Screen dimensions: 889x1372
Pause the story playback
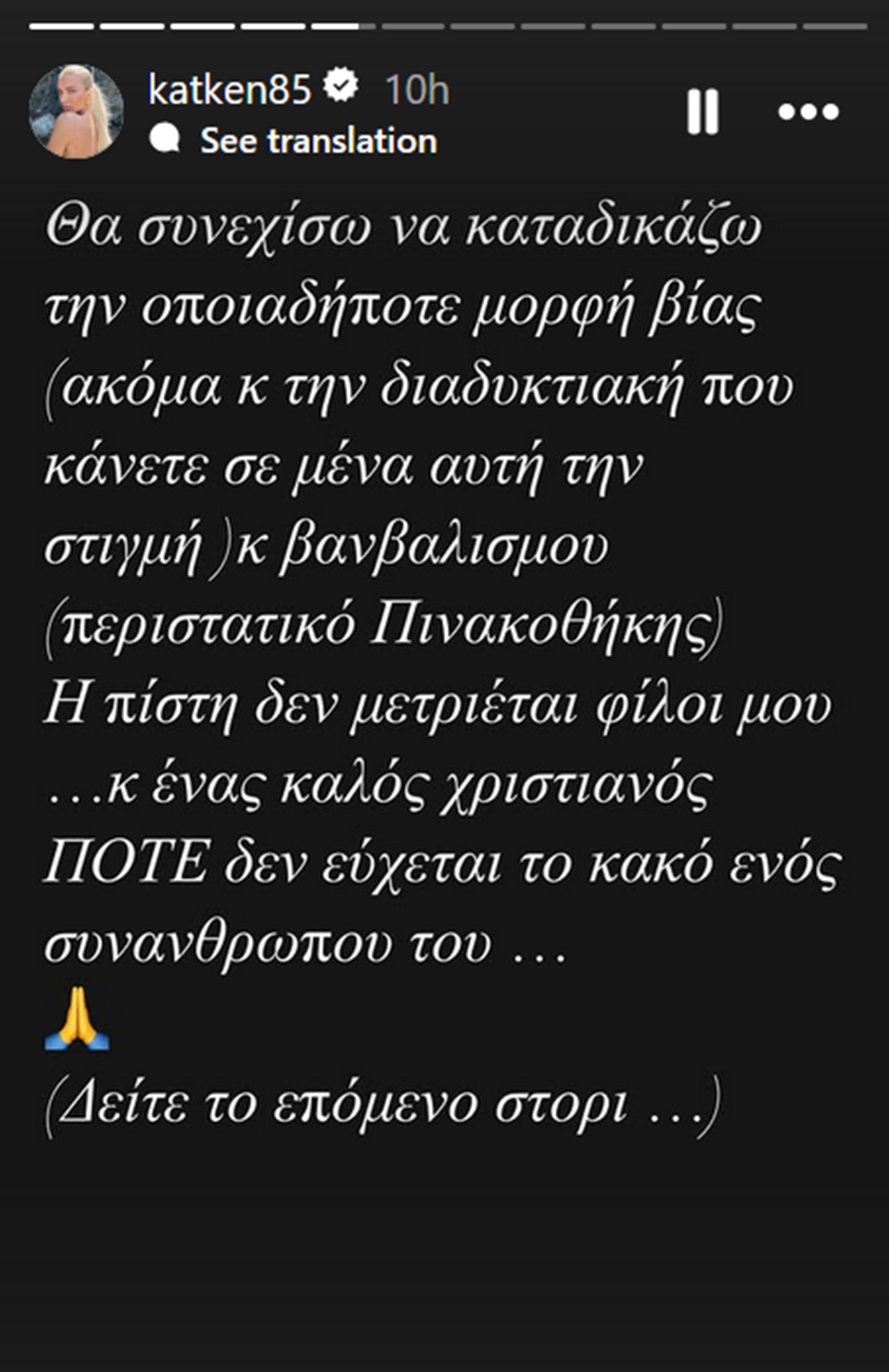[x=702, y=112]
